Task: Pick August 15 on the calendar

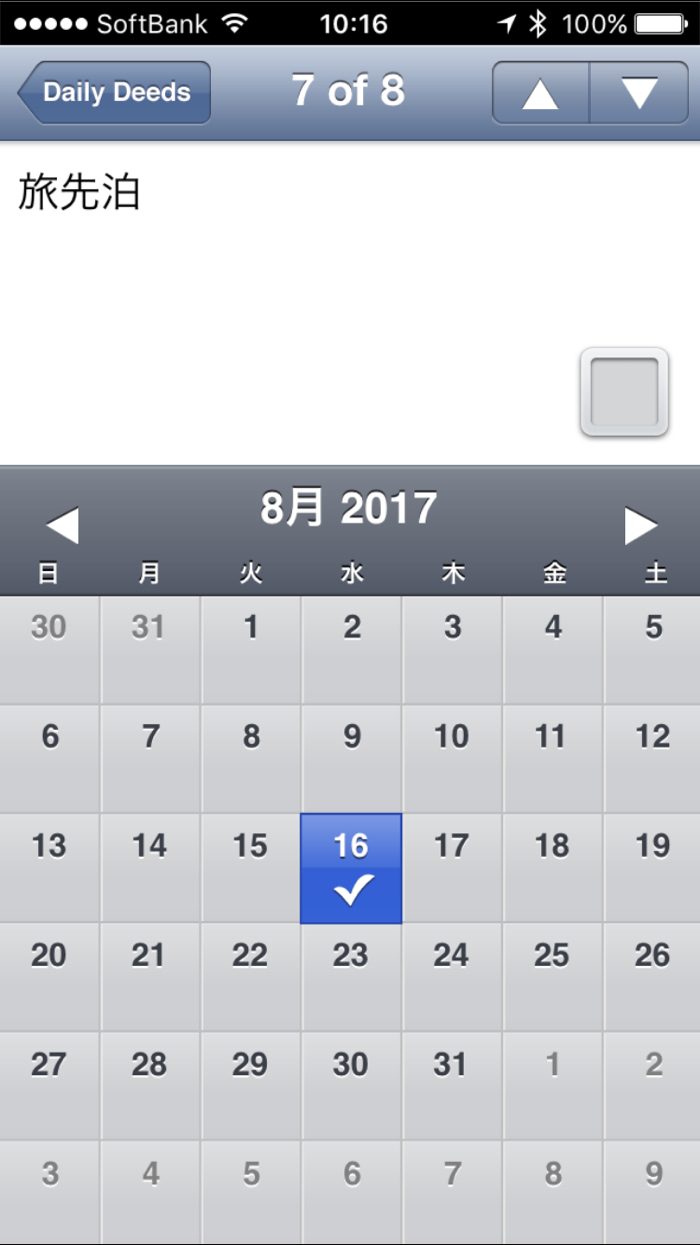Action: click(250, 868)
